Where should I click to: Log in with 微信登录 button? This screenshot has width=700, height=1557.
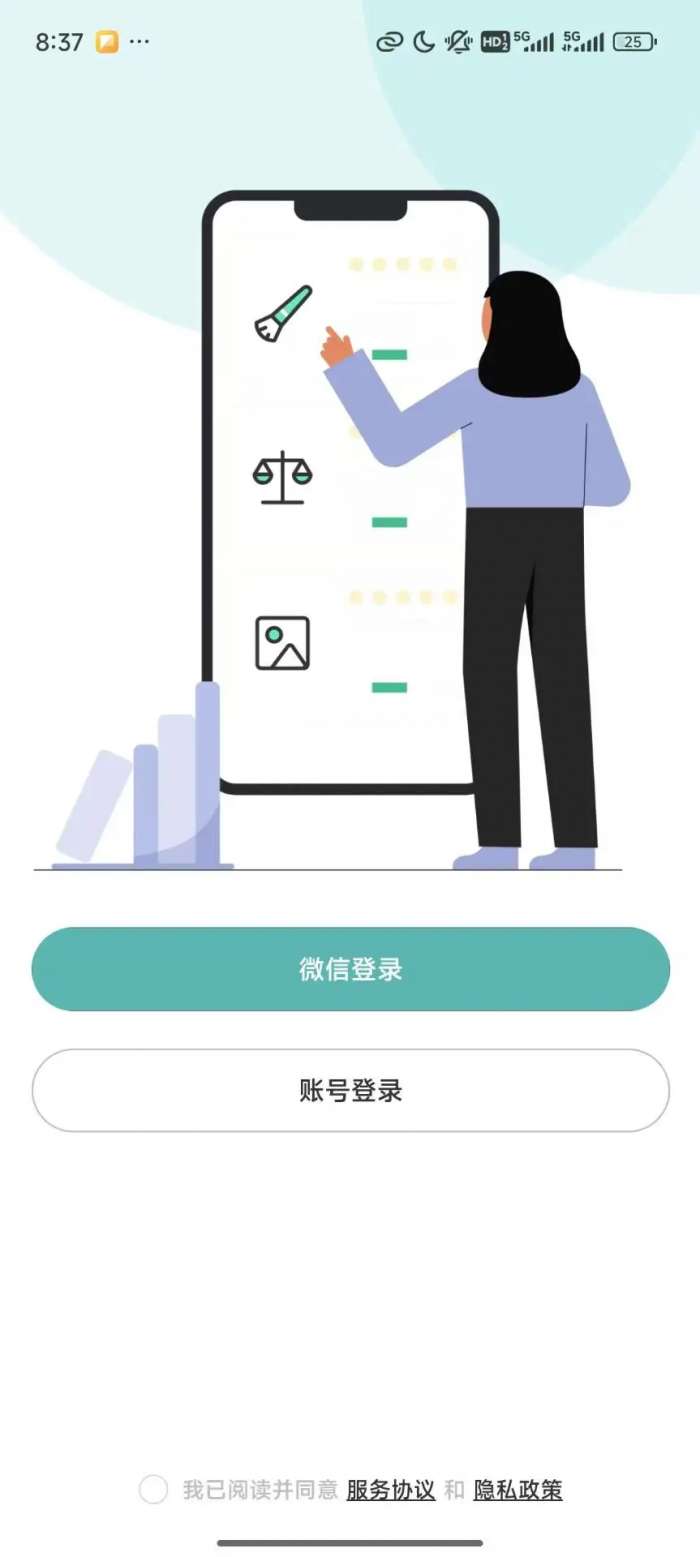350,969
